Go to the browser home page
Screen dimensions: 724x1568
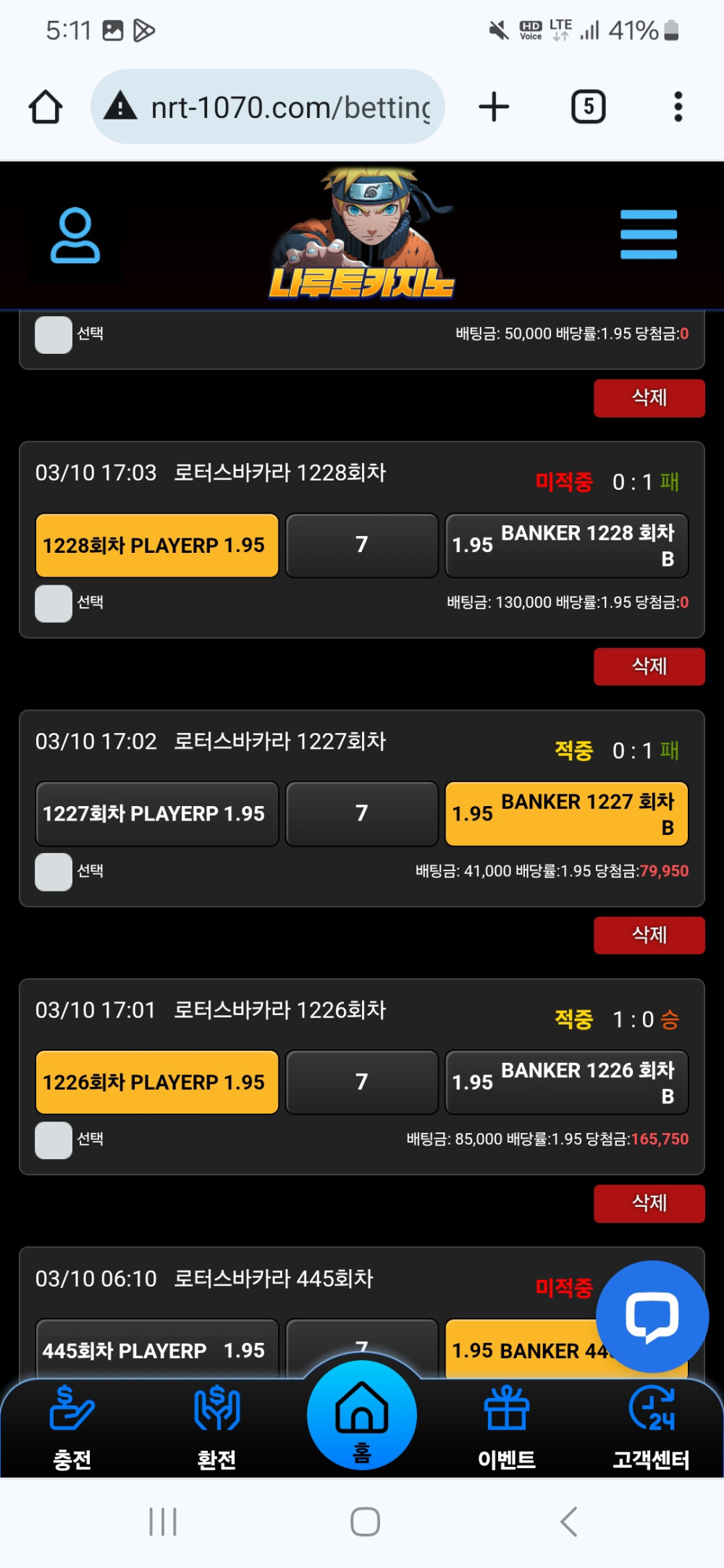[46, 107]
